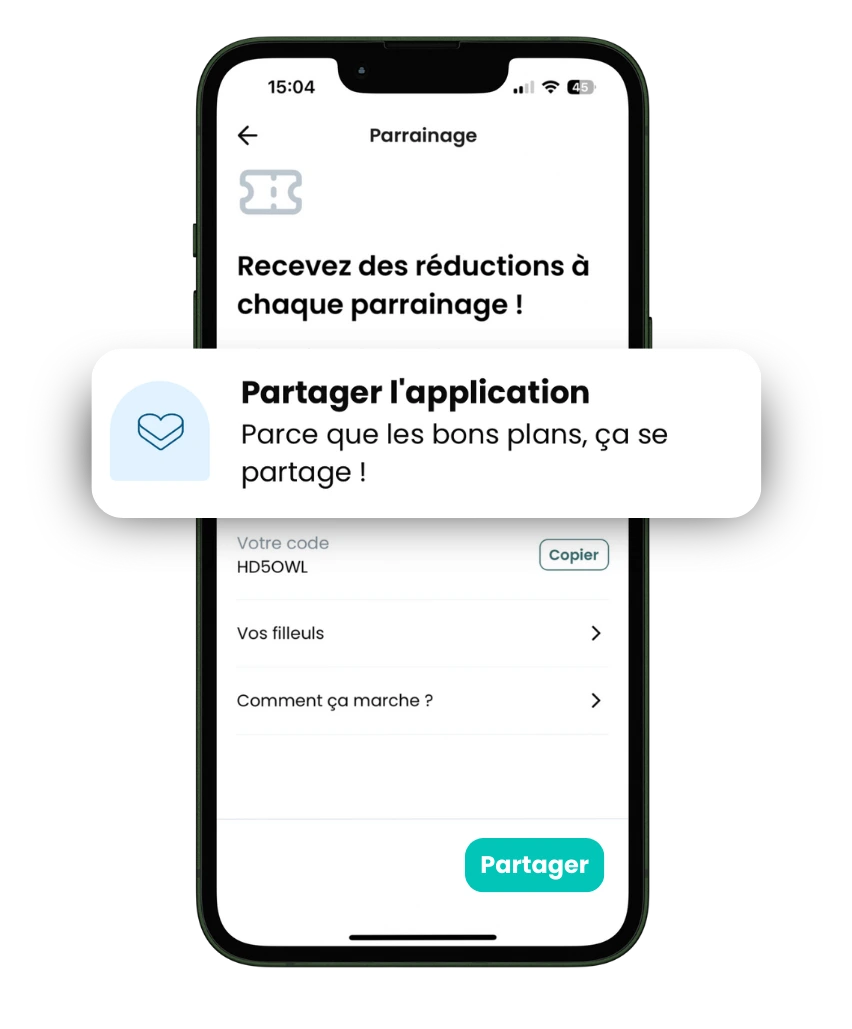This screenshot has width=852, height=1029.
Task: Tap the back arrow on Parrainage screen
Action: pyautogui.click(x=247, y=135)
